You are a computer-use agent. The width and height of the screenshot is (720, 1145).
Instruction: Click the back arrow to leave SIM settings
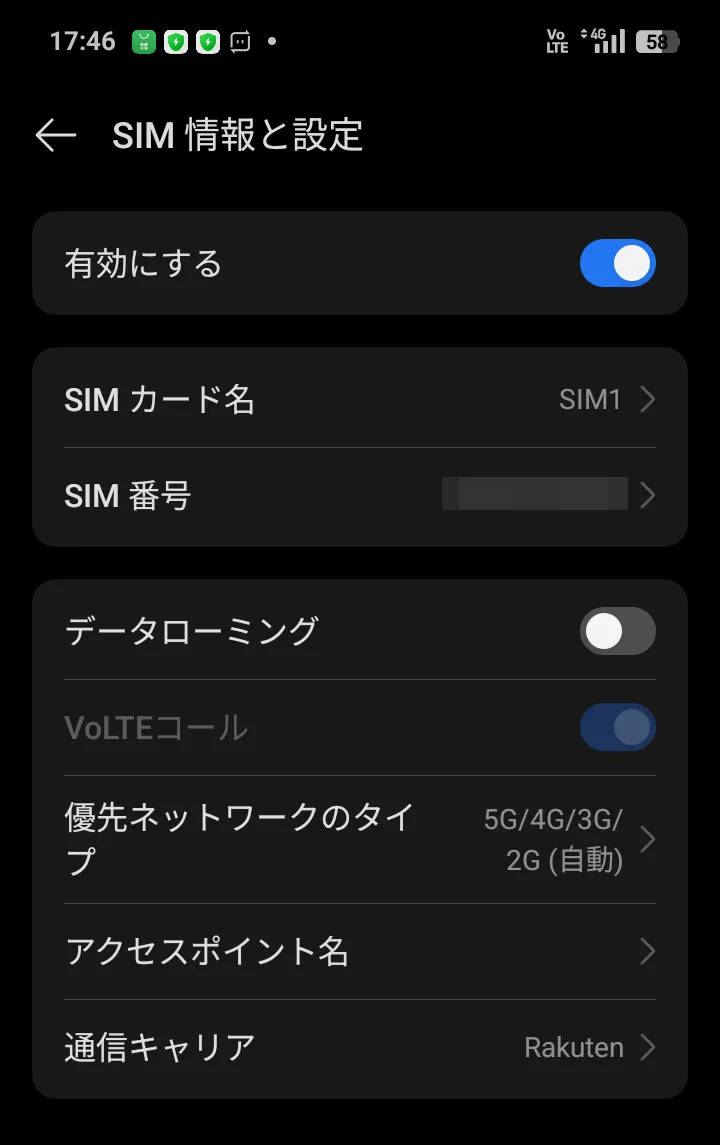(x=53, y=135)
